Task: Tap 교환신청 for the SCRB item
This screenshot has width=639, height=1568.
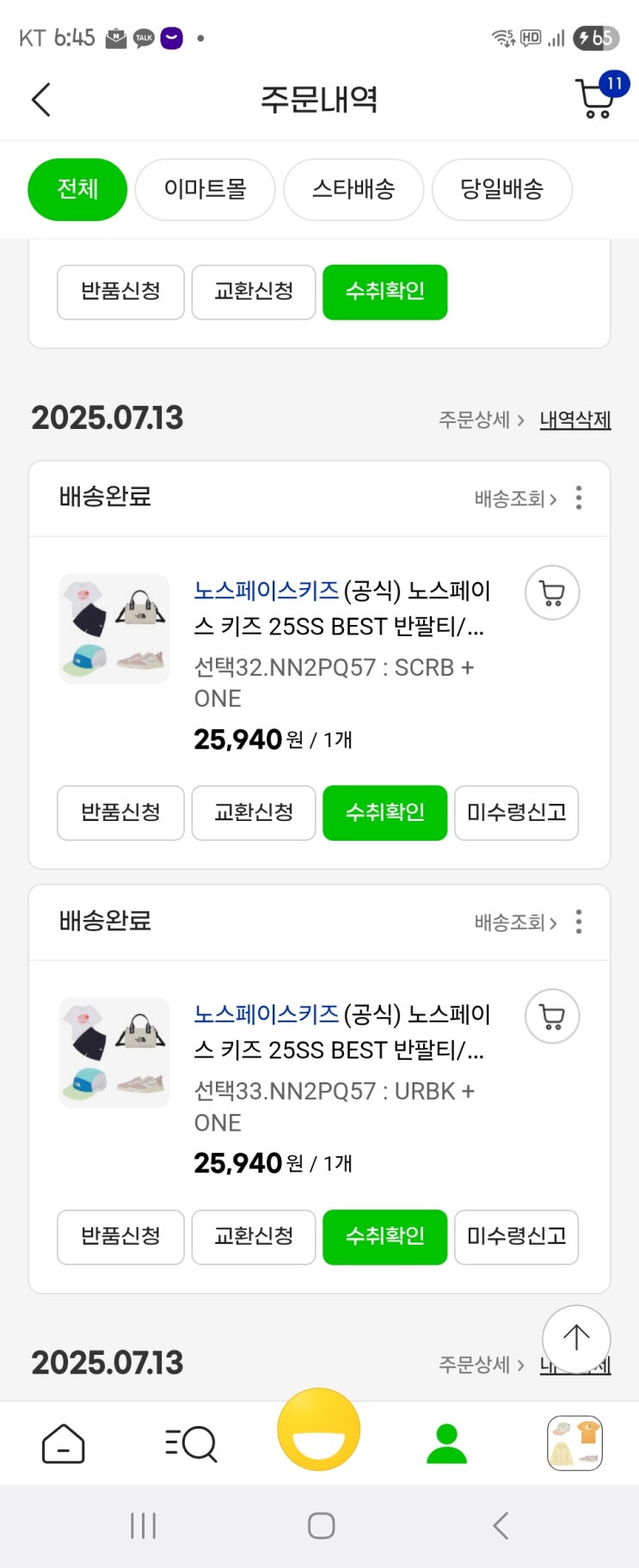Action: click(x=254, y=812)
